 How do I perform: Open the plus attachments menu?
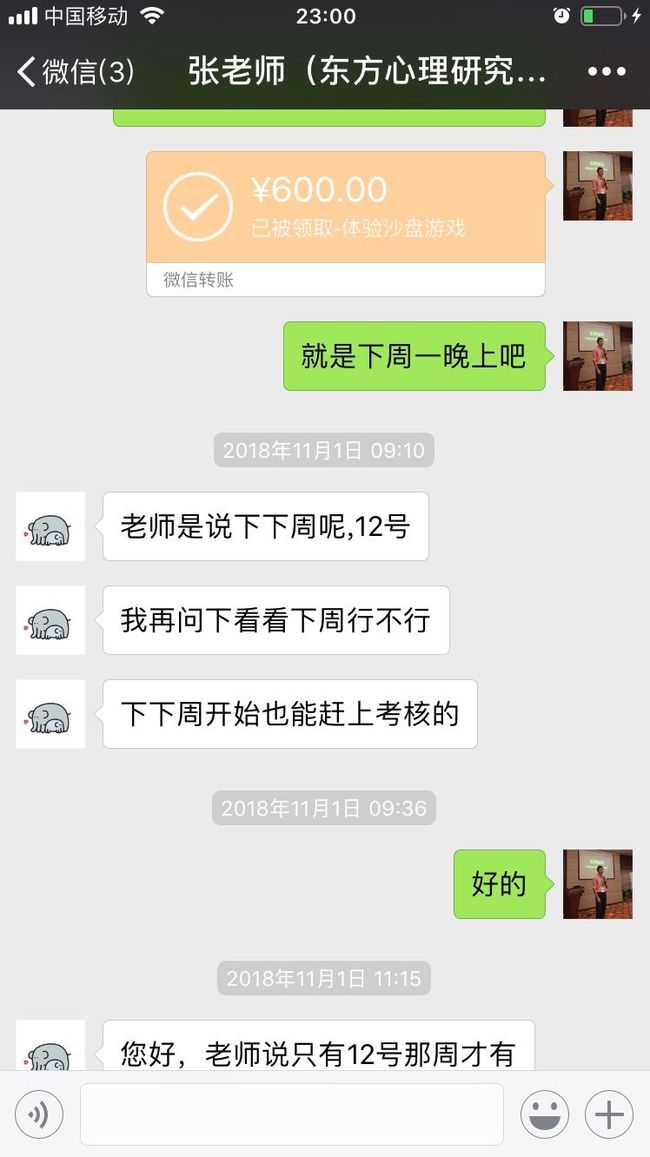tap(609, 1114)
